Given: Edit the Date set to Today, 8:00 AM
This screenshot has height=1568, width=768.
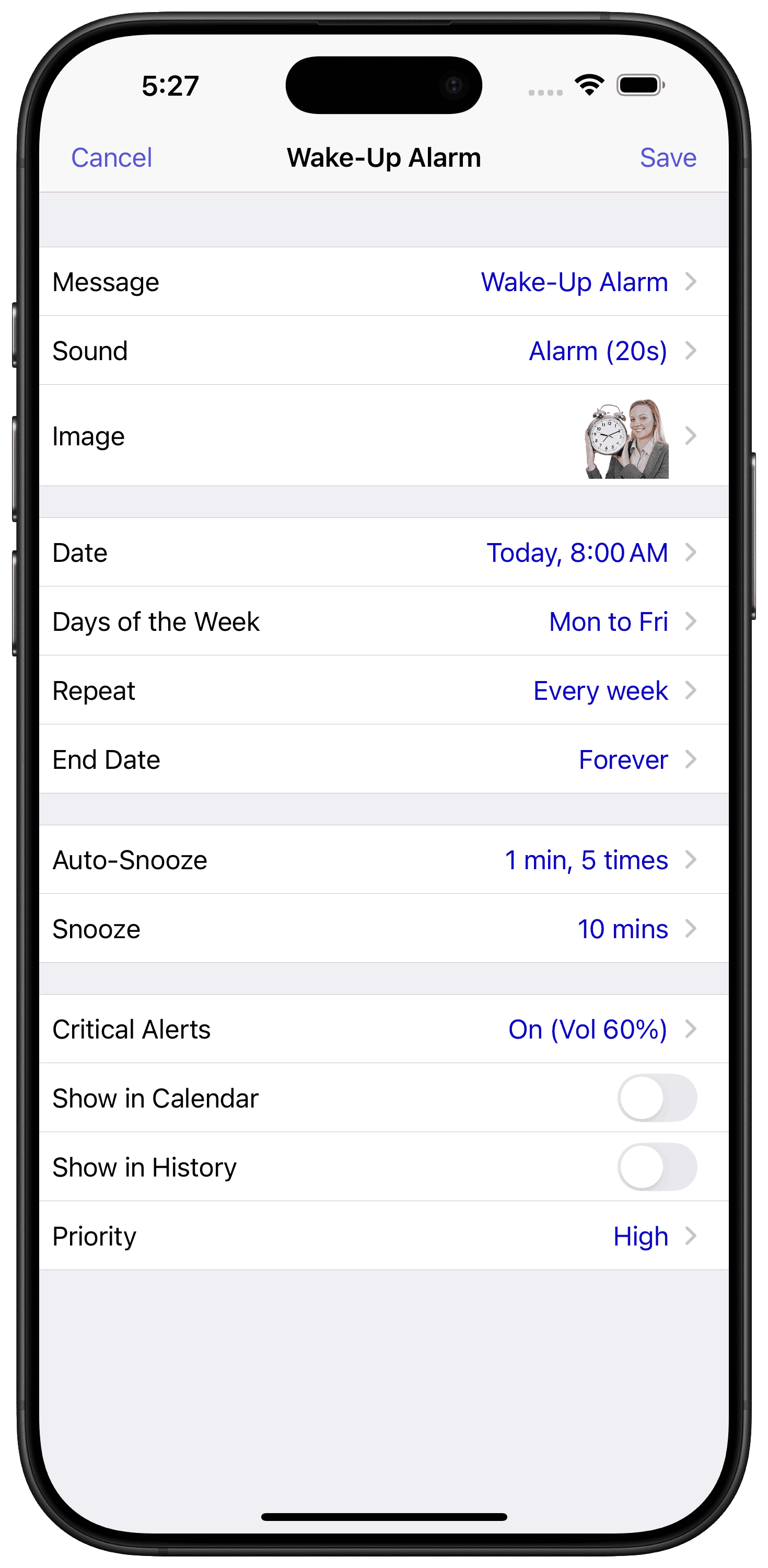Looking at the screenshot, I should [x=384, y=552].
